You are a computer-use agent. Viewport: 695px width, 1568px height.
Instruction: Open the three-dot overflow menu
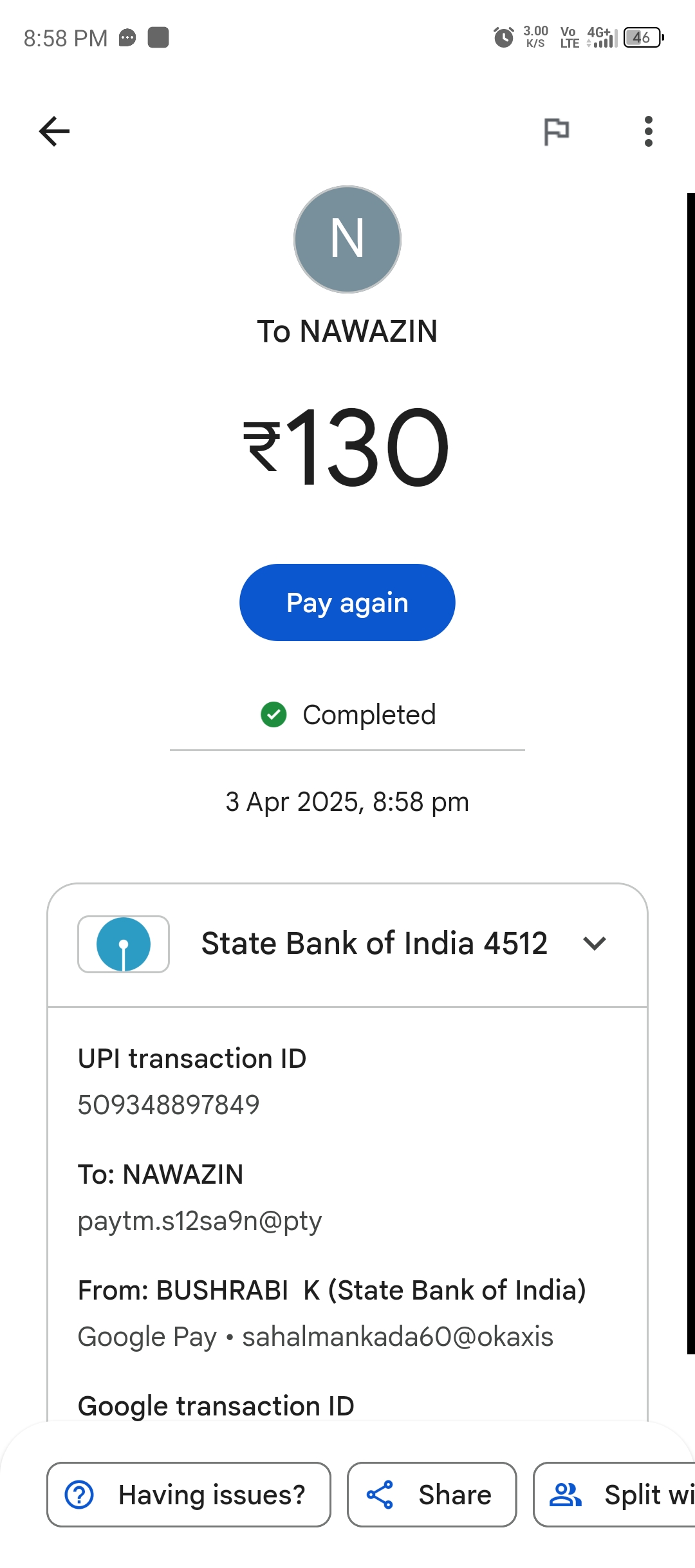(648, 131)
